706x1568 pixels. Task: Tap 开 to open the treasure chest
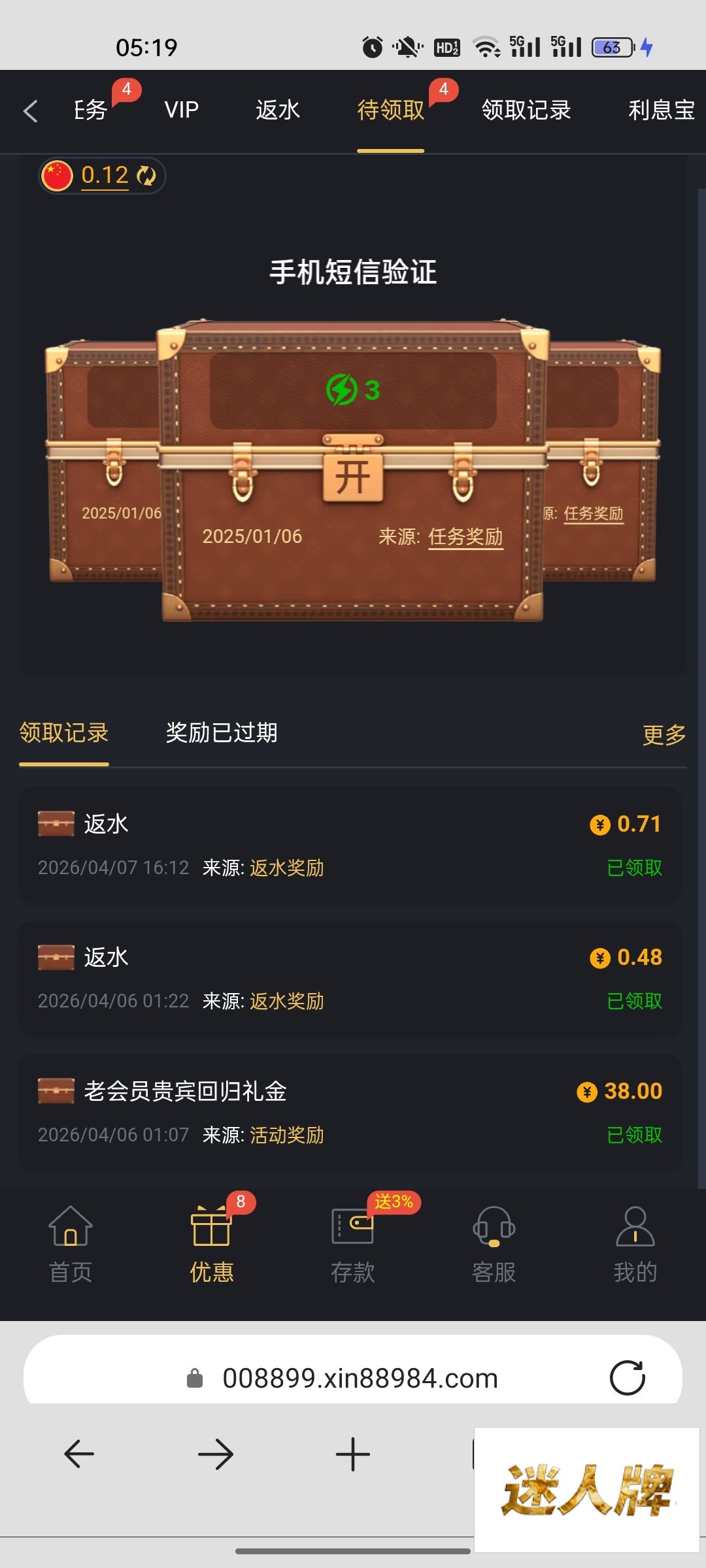click(x=353, y=478)
